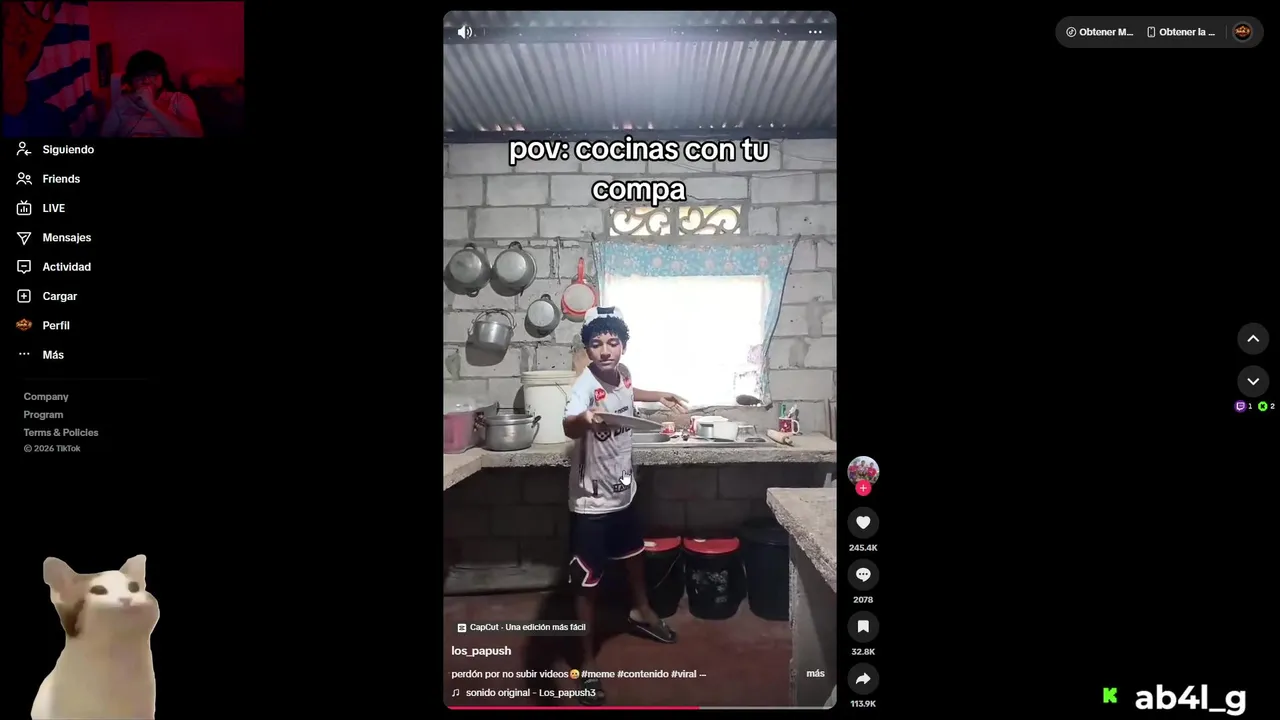This screenshot has width=1280, height=720.
Task: View the Actividad notifications
Action: 66,267
